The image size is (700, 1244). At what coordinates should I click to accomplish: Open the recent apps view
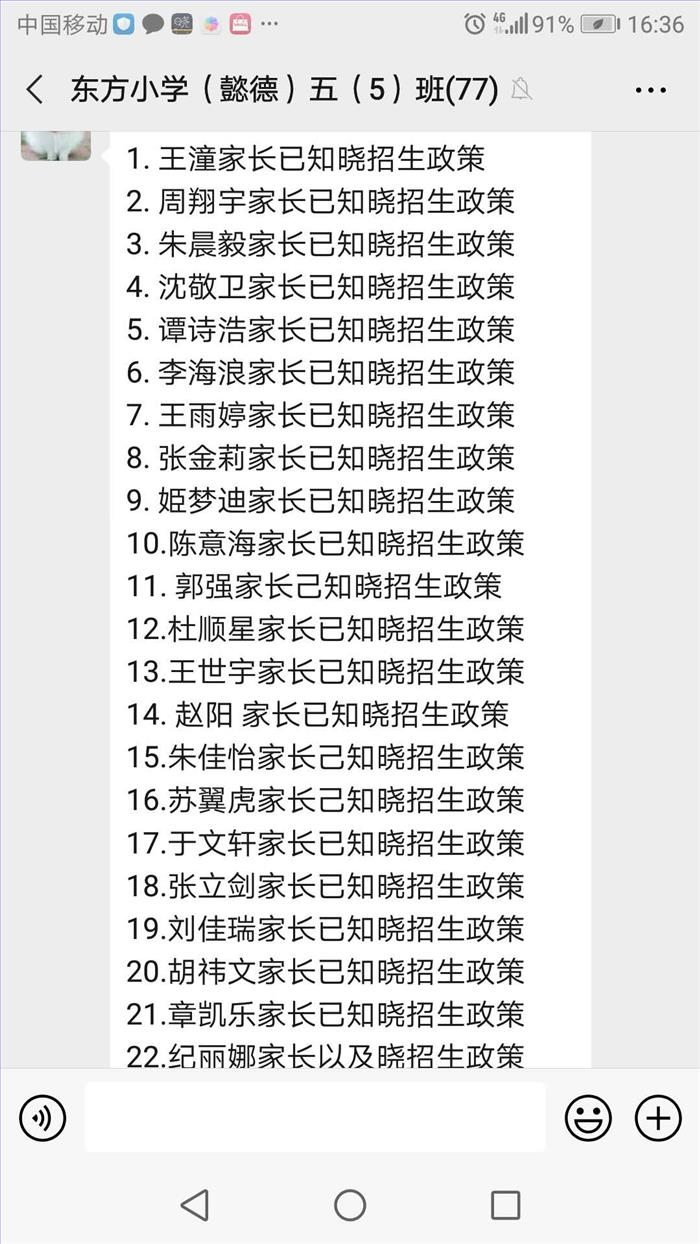tap(505, 1205)
